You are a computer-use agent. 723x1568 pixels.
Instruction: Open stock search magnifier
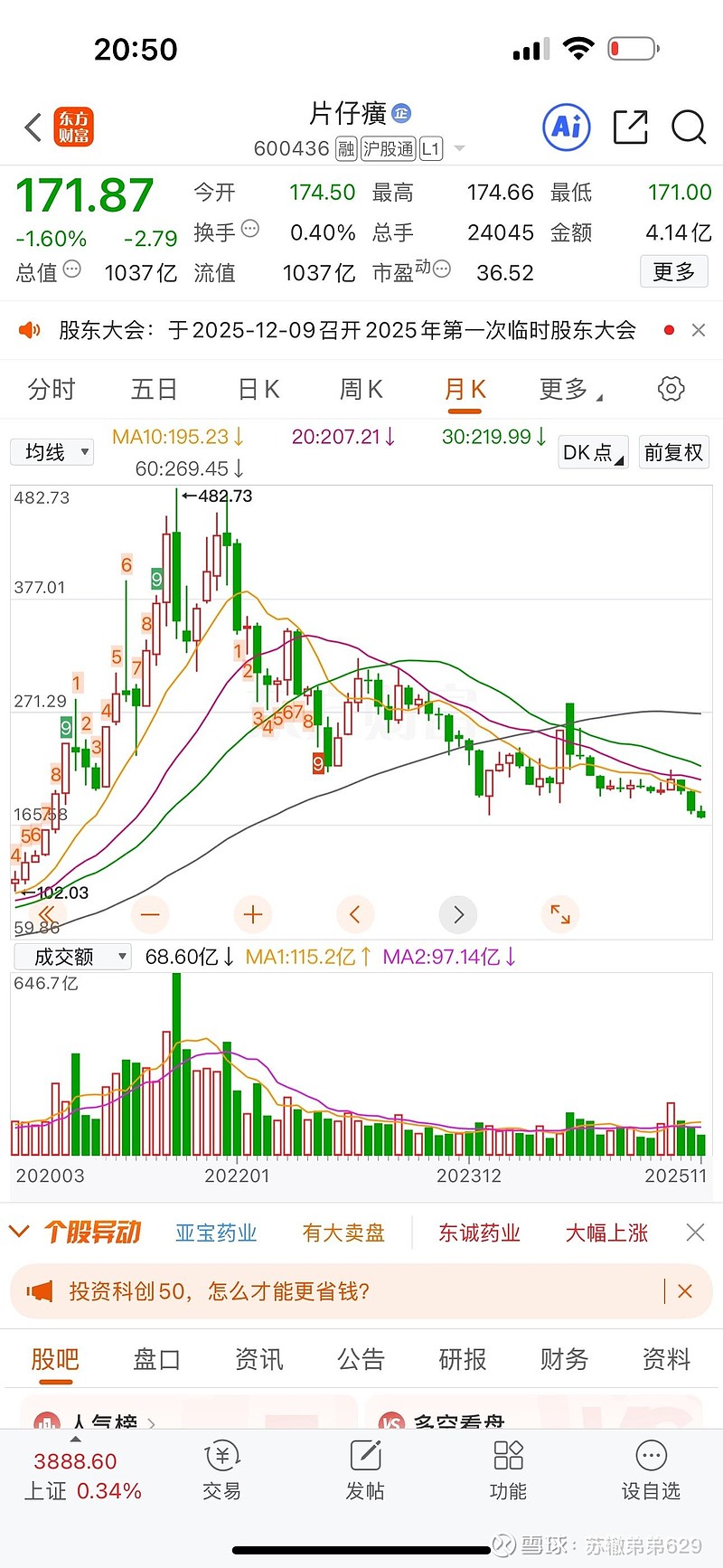688,128
